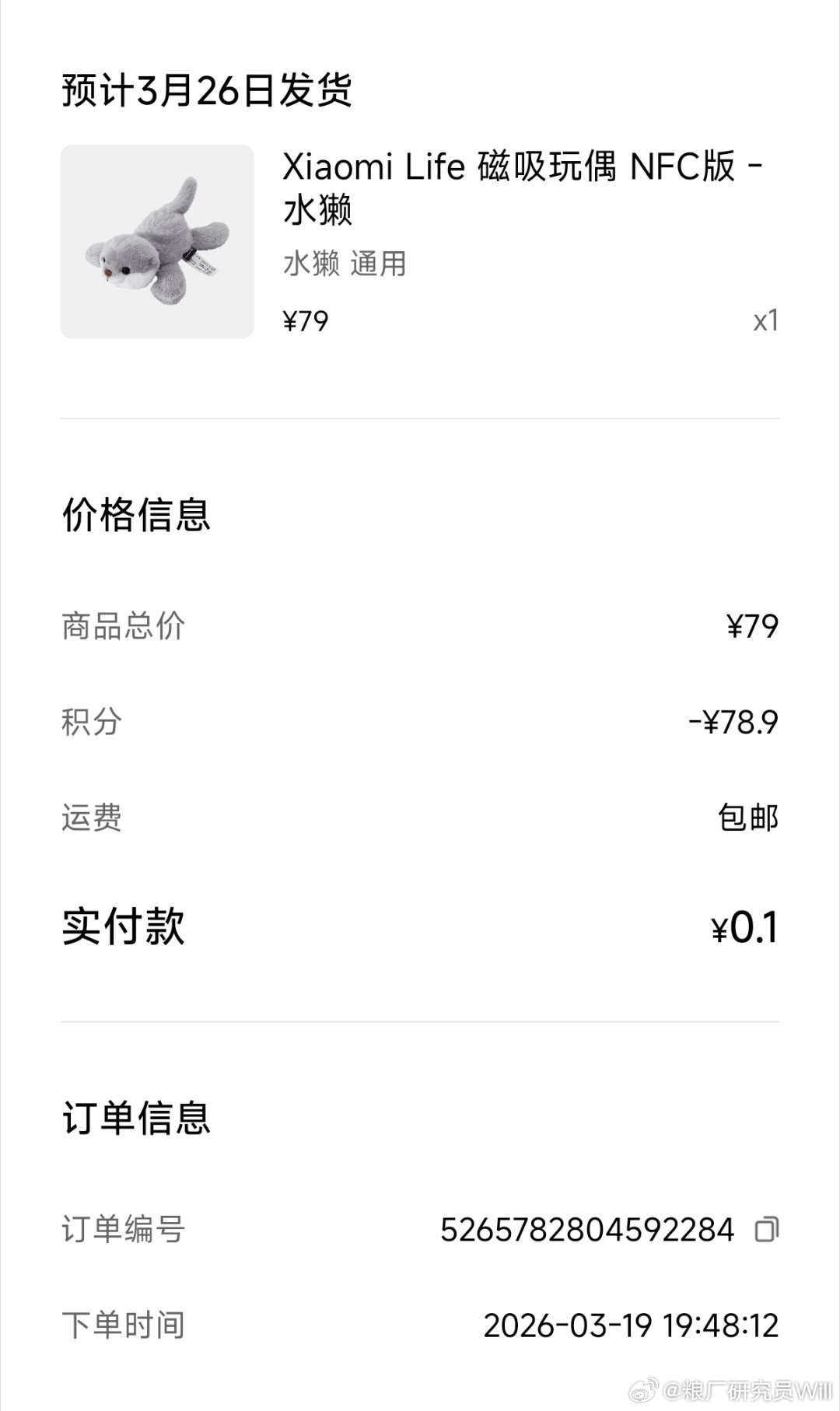Tap the 订单信息 section header
This screenshot has height=1411, width=840.
[137, 1117]
